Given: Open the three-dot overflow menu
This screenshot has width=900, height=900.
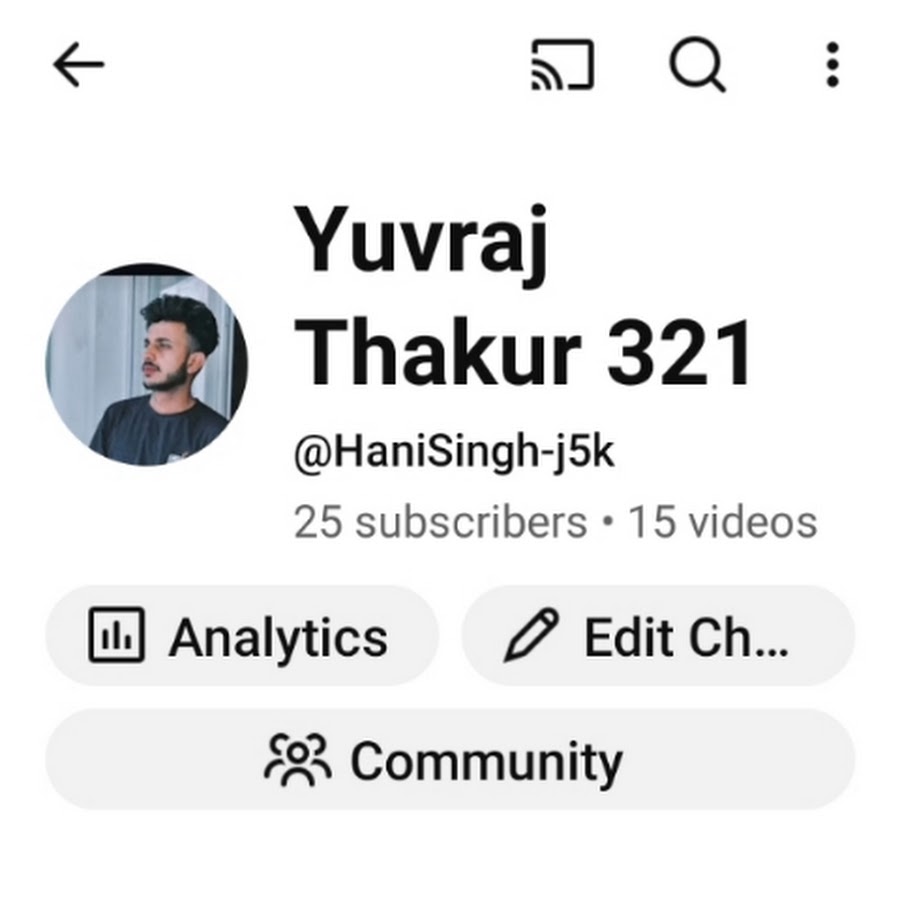Looking at the screenshot, I should click(x=832, y=66).
